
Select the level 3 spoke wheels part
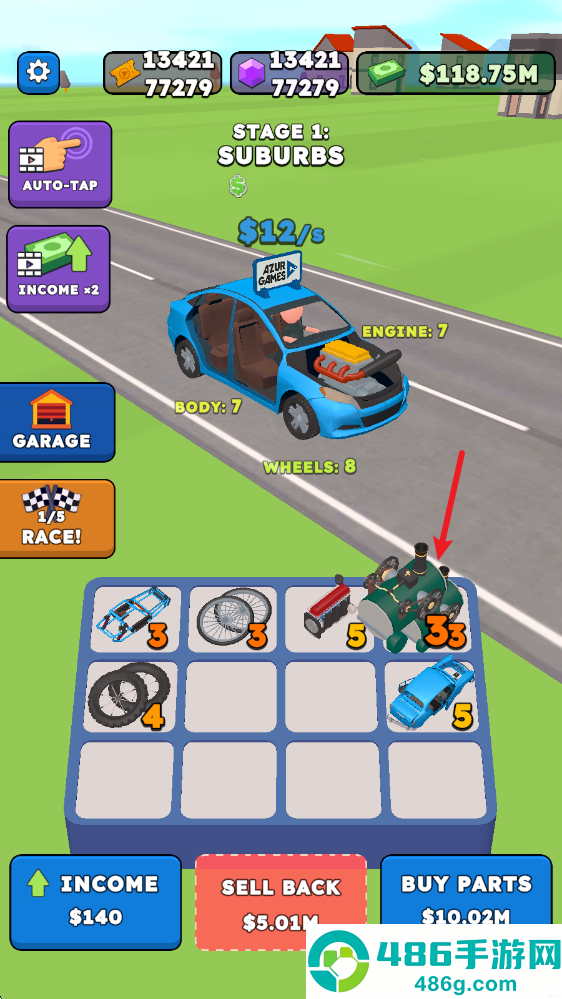click(233, 619)
